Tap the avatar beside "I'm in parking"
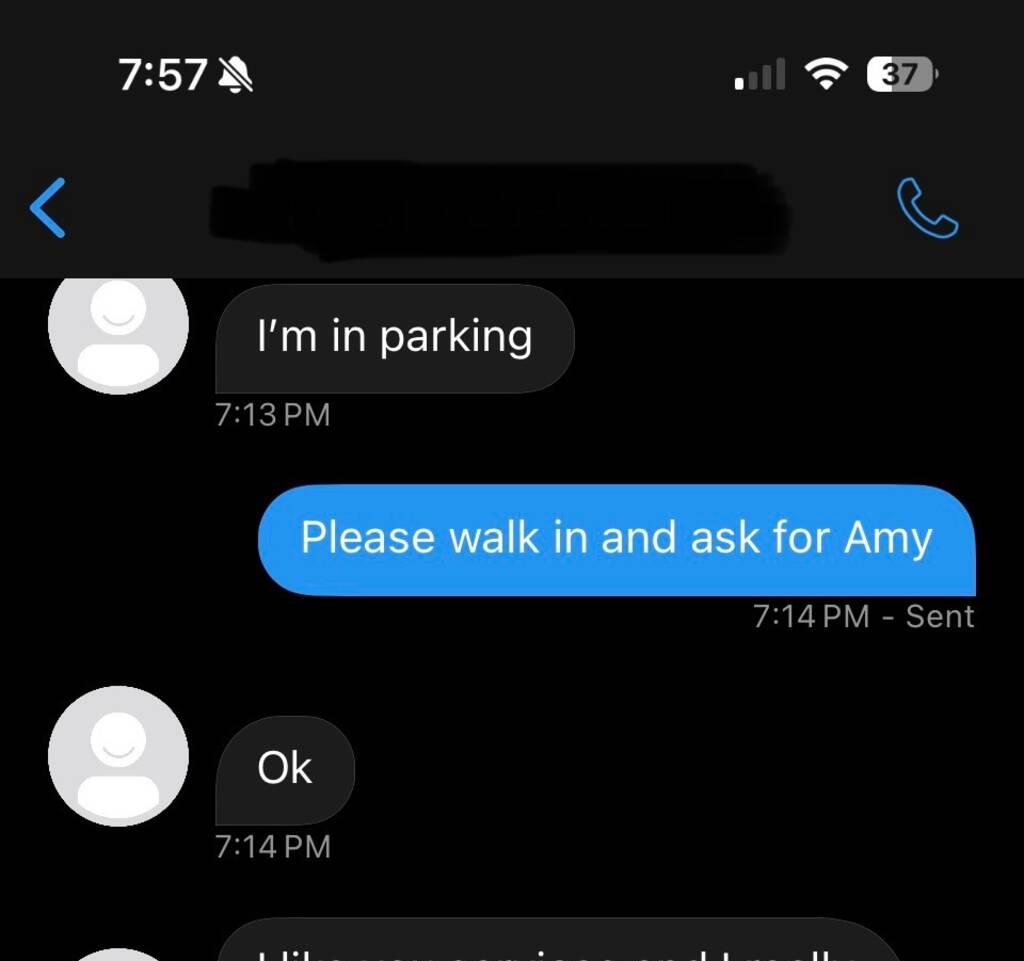Image resolution: width=1024 pixels, height=961 pixels. pyautogui.click(x=118, y=330)
